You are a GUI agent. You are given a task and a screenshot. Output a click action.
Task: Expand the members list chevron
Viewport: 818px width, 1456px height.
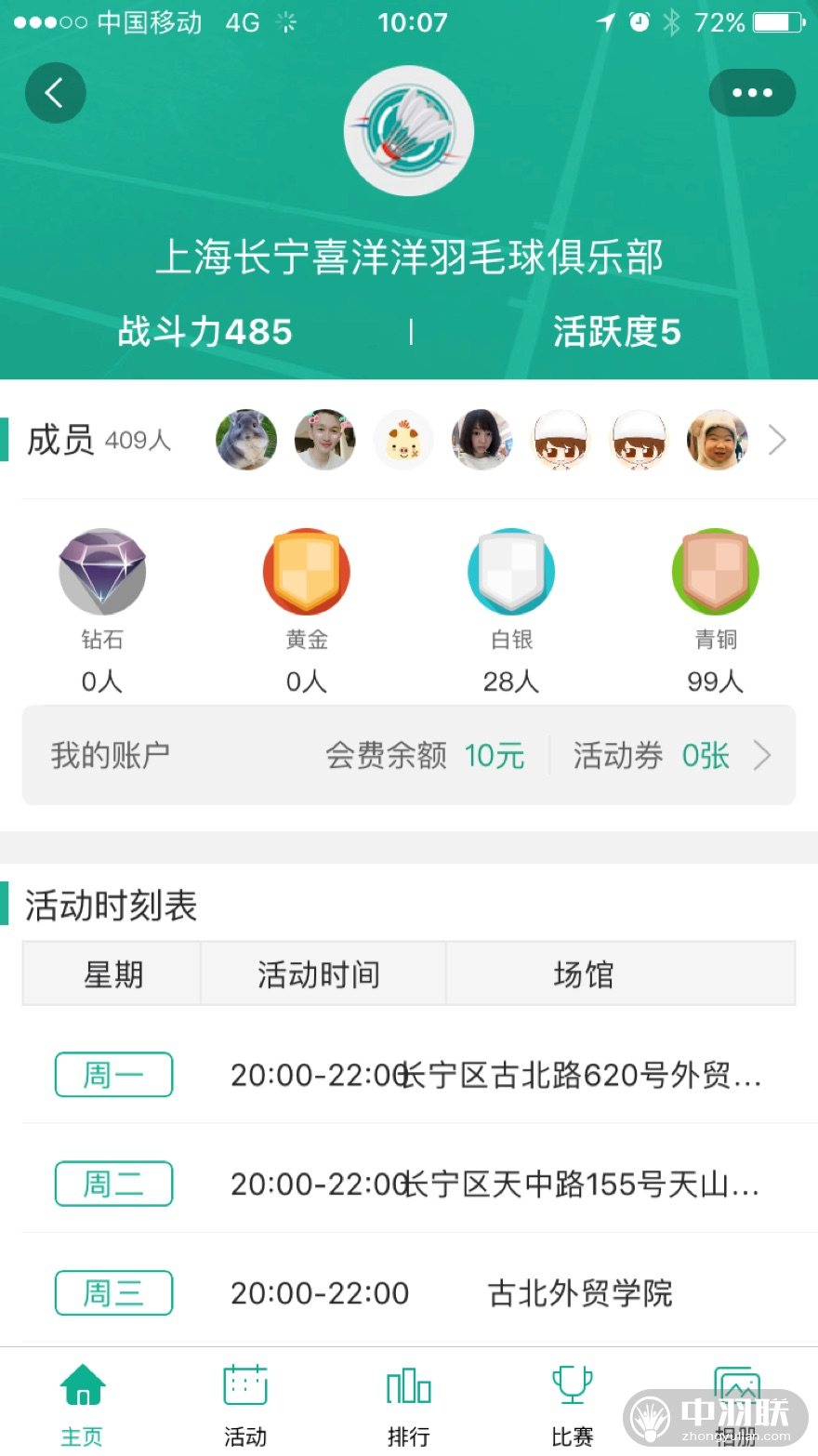[777, 440]
